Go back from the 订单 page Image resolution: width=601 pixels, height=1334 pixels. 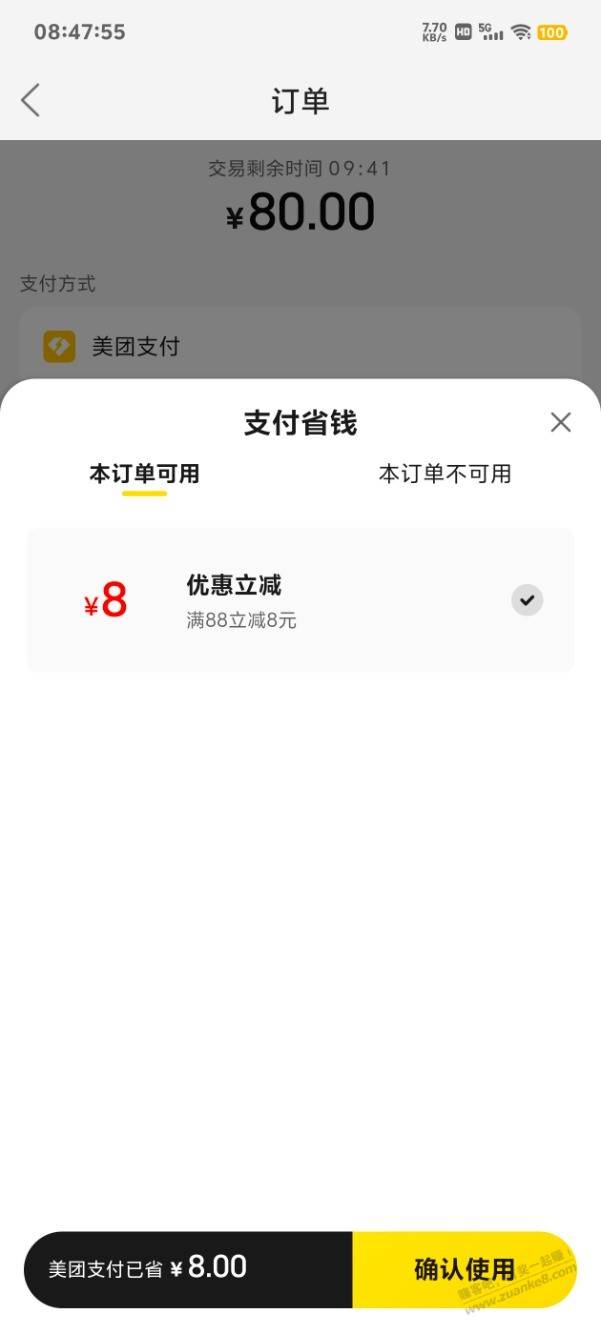point(31,100)
